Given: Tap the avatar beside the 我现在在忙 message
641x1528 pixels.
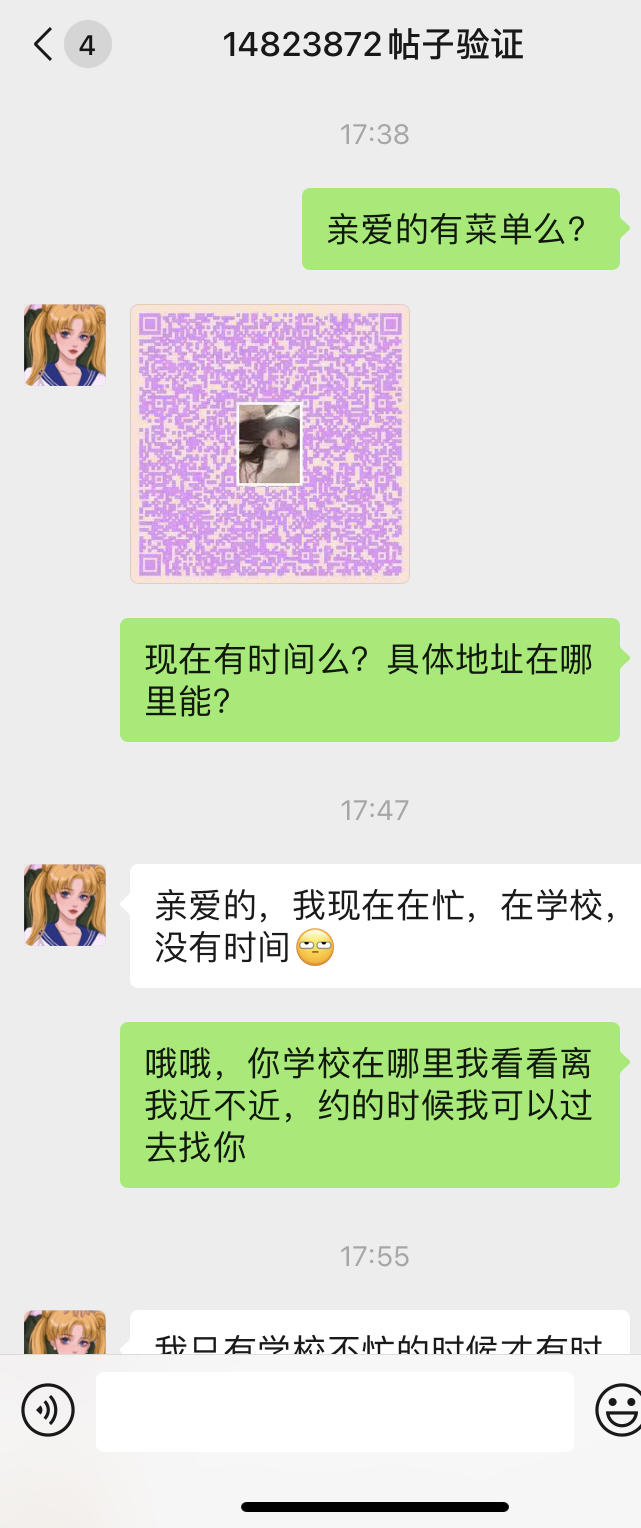Looking at the screenshot, I should tap(65, 905).
